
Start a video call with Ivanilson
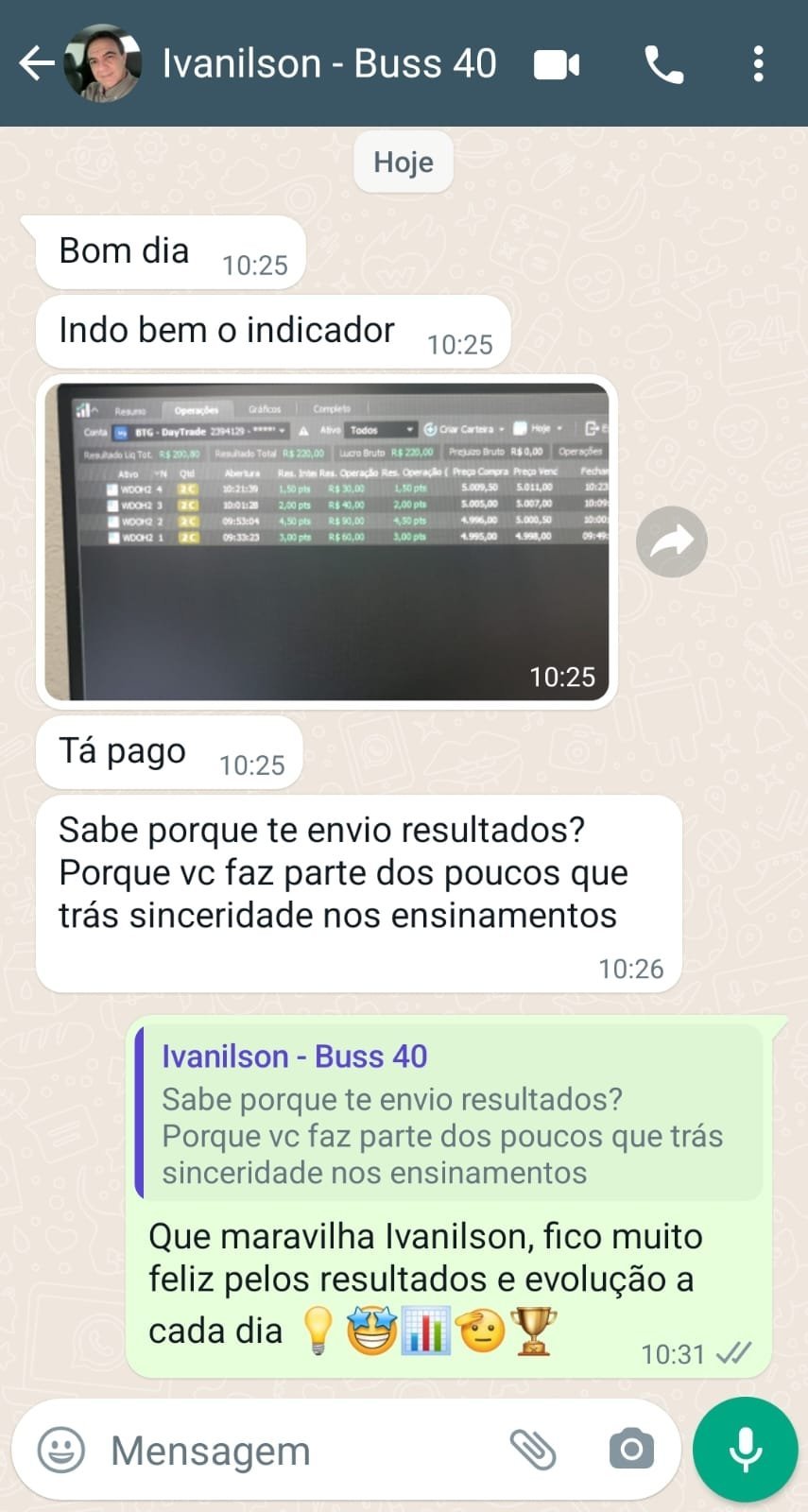pos(557,64)
